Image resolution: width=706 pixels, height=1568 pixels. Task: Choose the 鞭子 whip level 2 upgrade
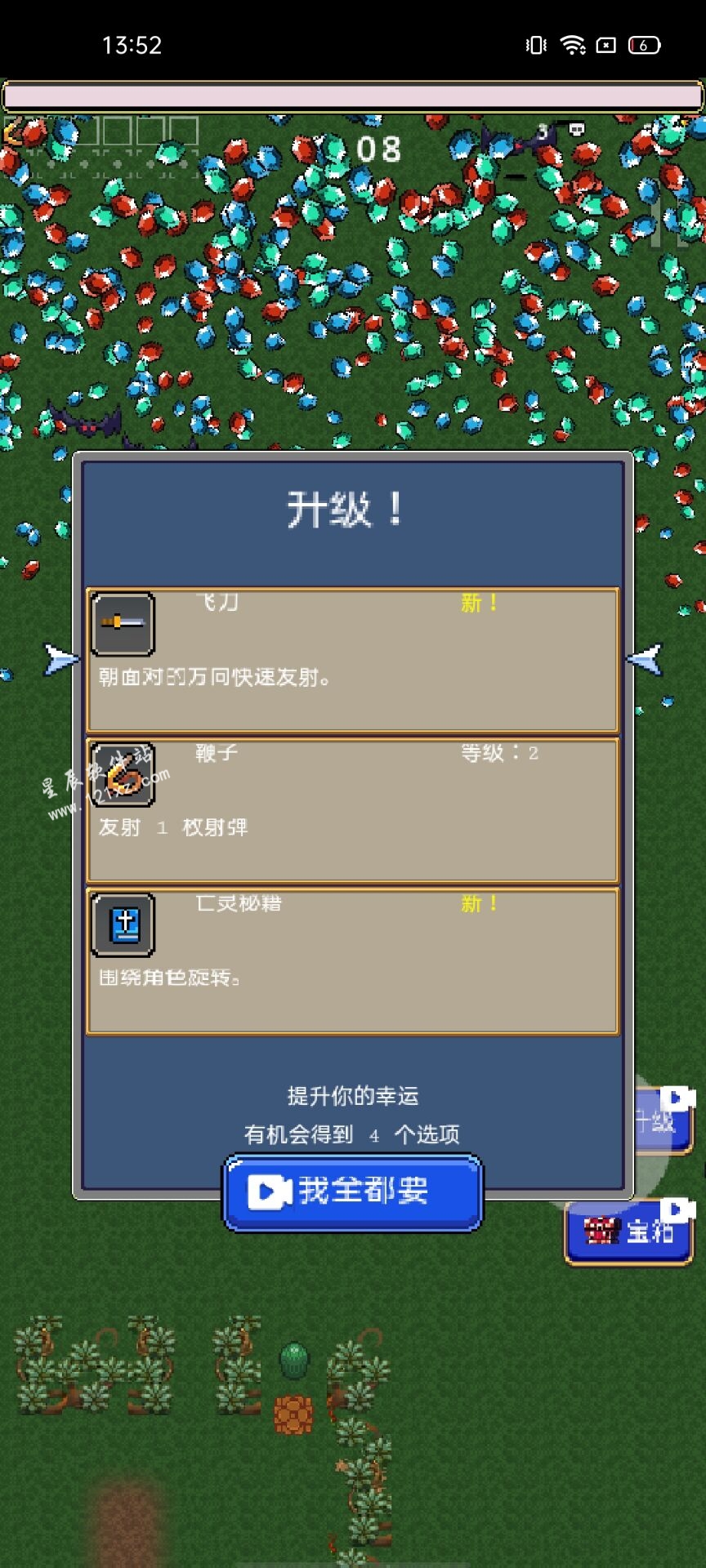(x=352, y=810)
